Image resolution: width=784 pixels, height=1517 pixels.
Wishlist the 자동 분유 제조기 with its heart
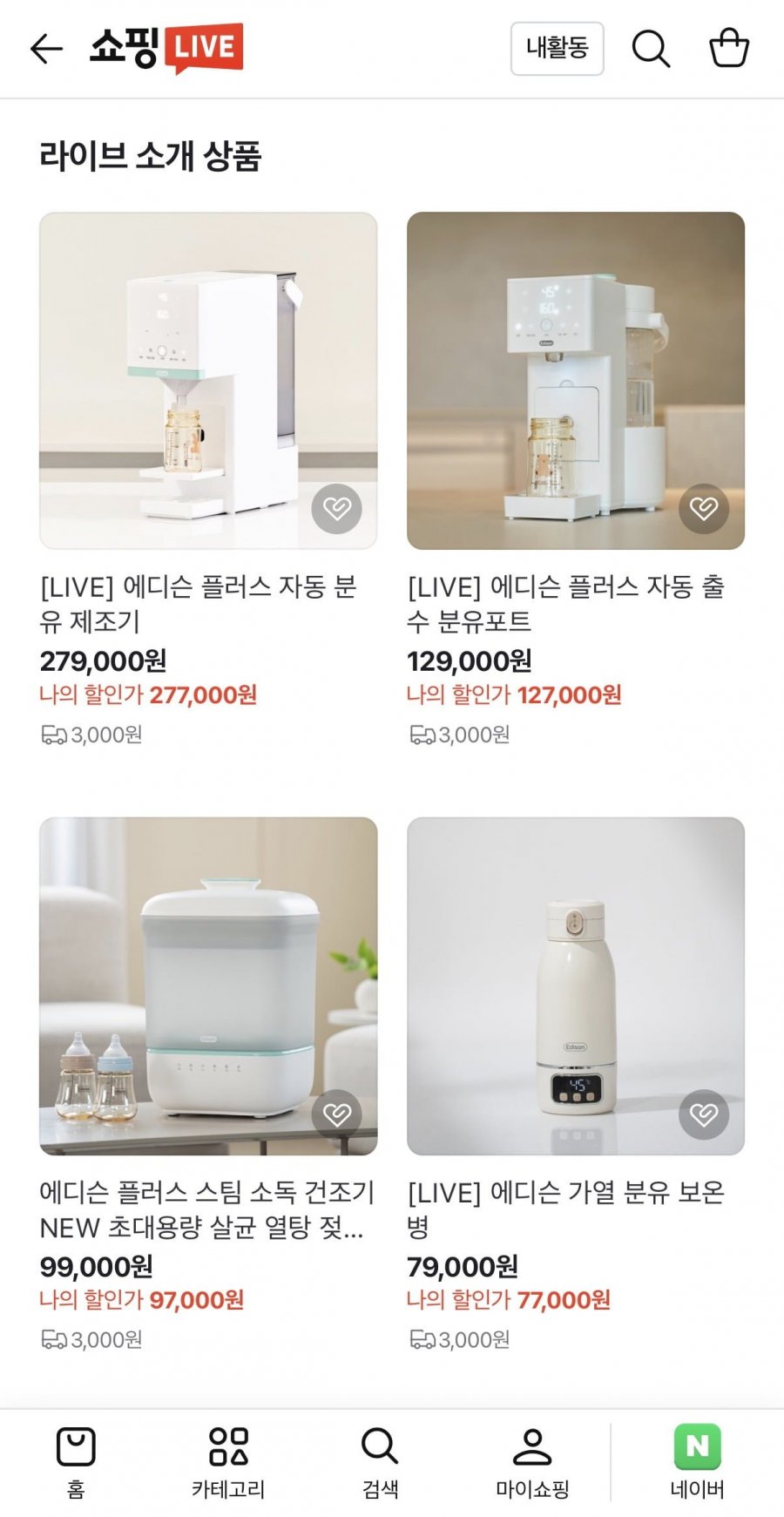[x=337, y=508]
